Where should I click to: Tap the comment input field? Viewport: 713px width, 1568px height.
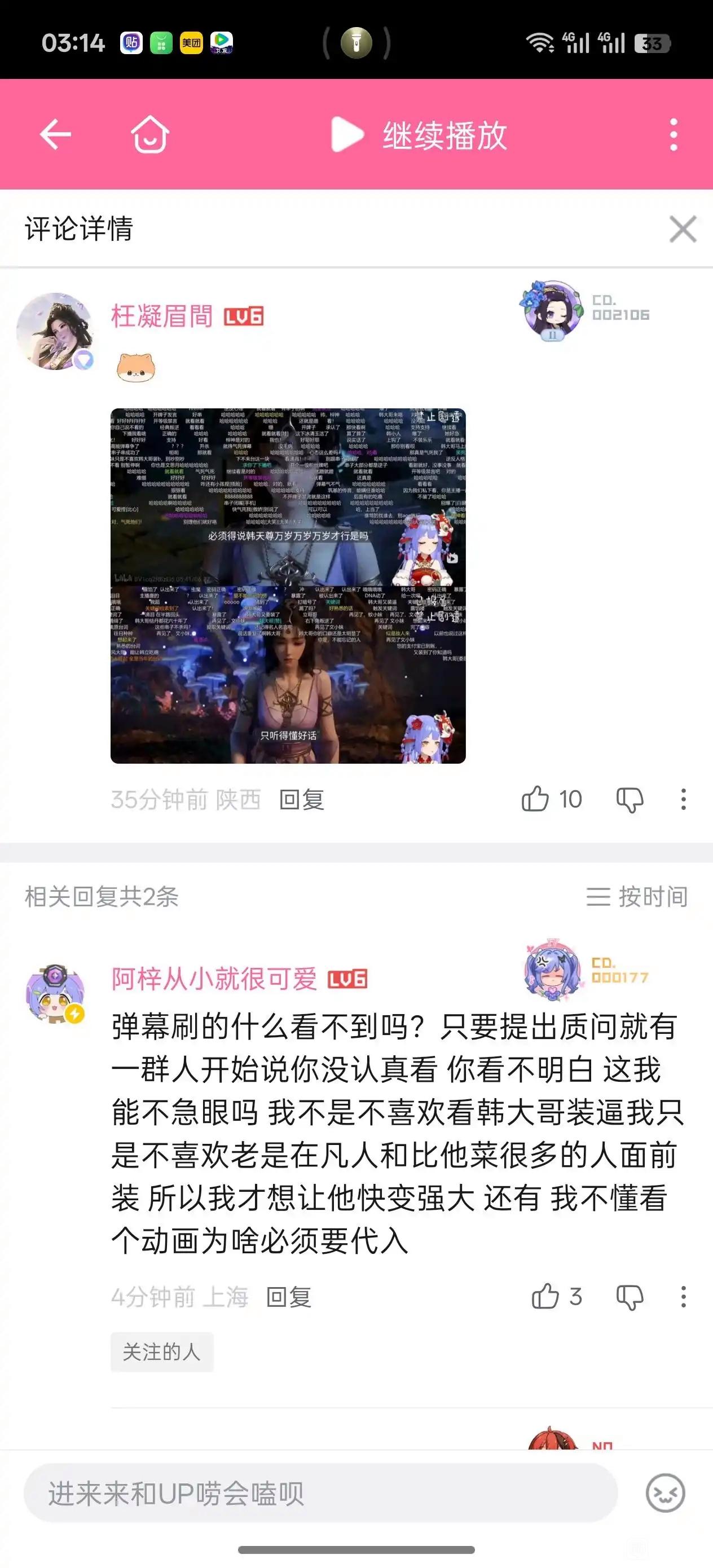pos(320,1493)
